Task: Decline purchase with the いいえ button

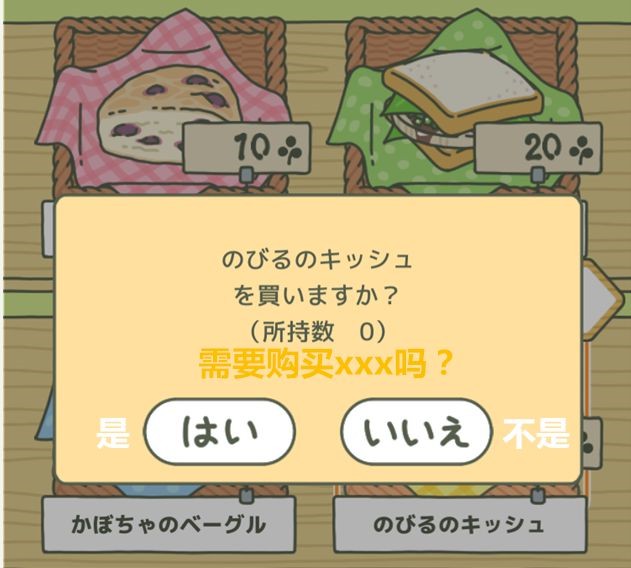Action: (x=416, y=433)
